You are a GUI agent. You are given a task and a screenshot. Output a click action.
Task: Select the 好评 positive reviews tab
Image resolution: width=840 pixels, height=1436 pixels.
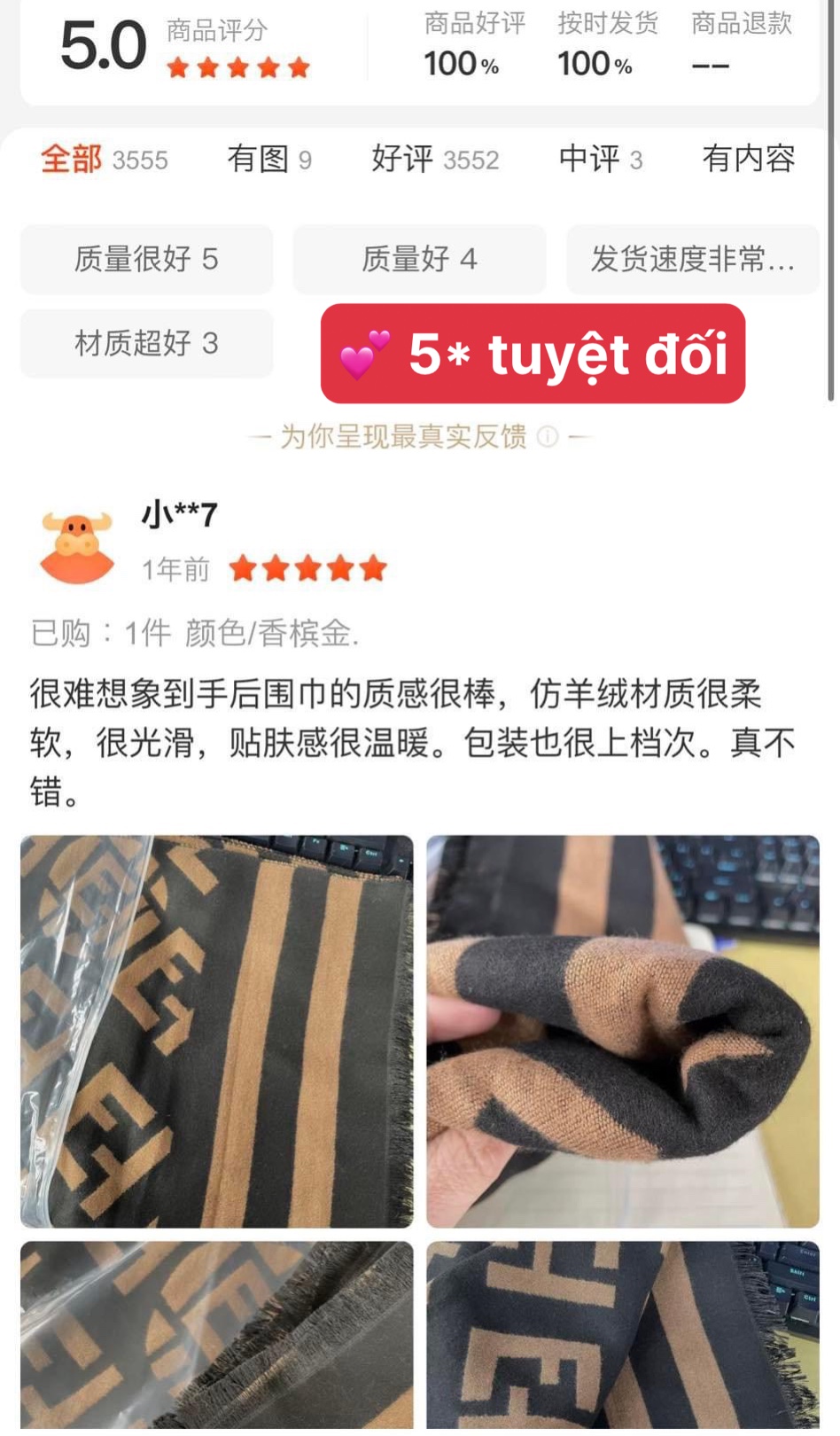point(435,160)
